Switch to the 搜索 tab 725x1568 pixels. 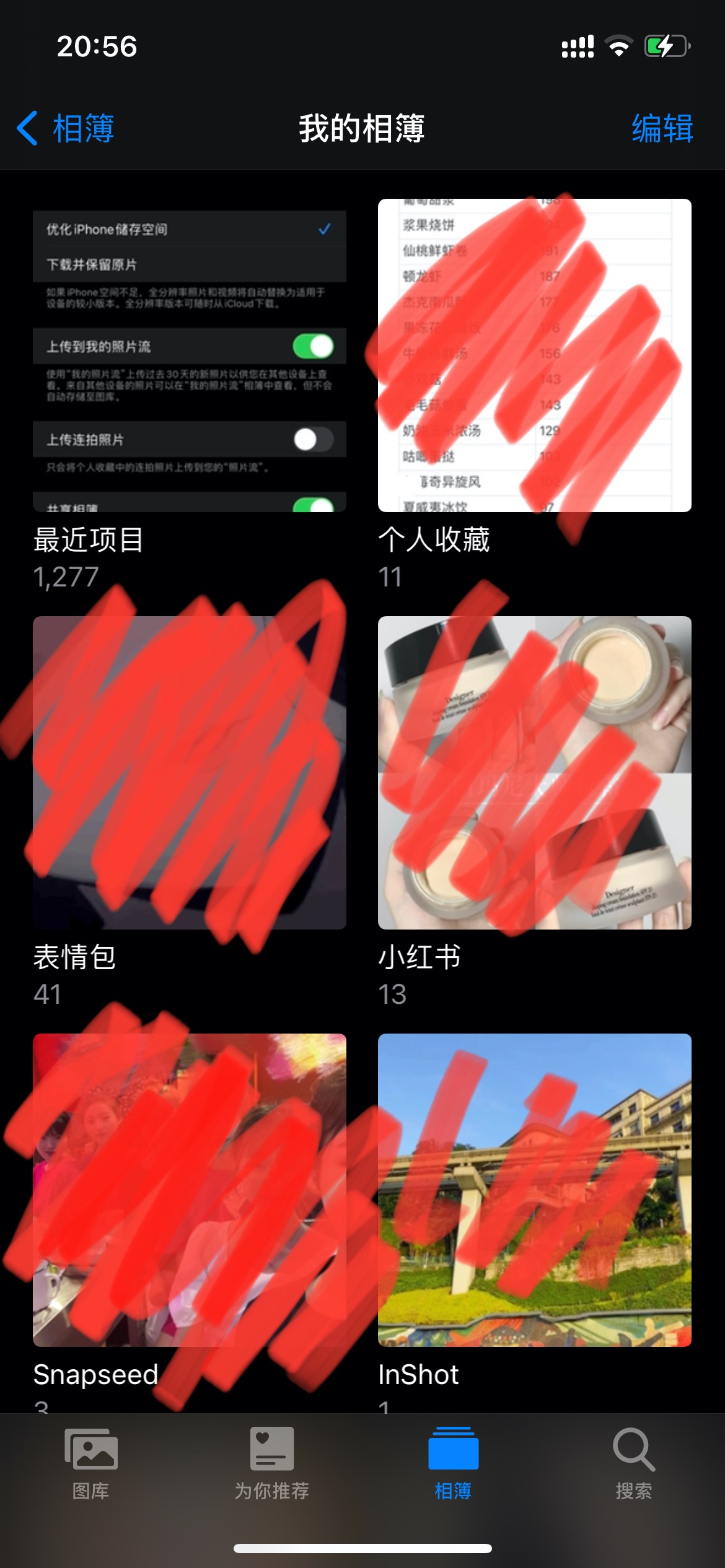[633, 1463]
